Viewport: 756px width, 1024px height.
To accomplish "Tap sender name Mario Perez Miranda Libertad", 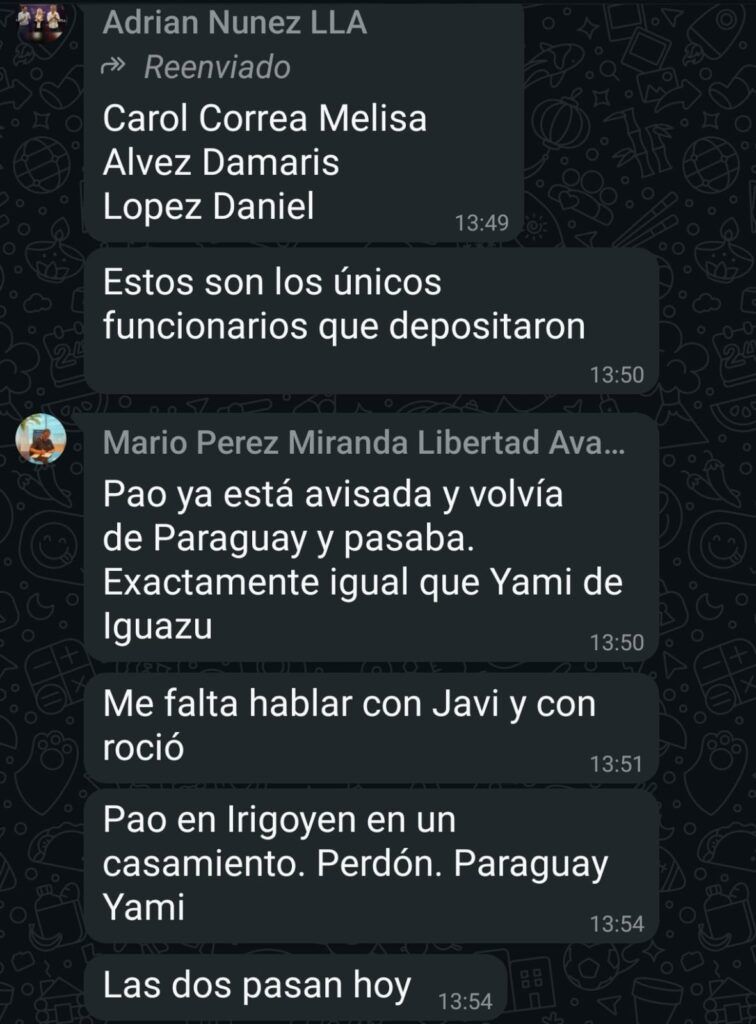I will click(x=364, y=443).
